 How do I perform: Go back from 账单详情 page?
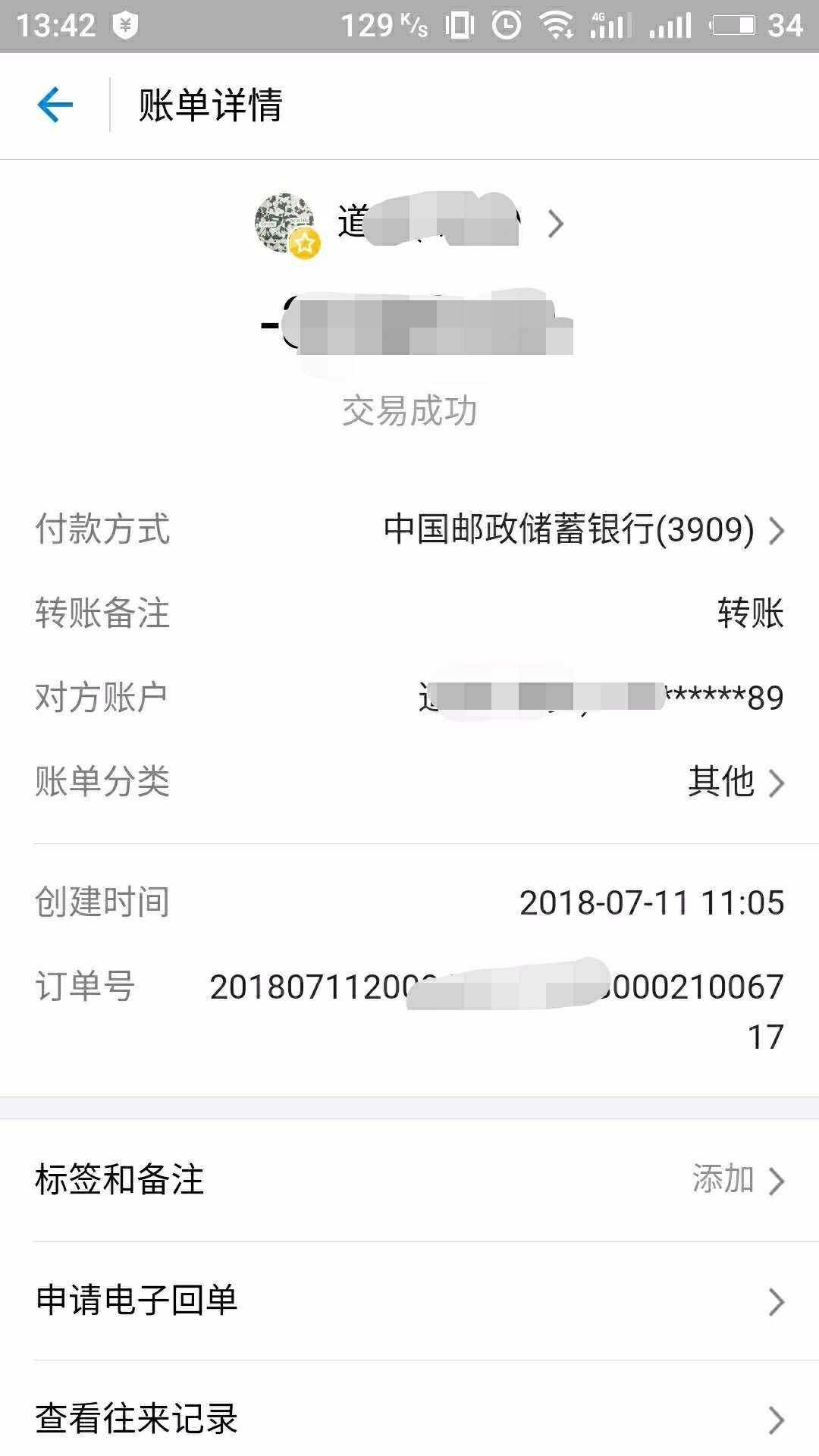pyautogui.click(x=55, y=105)
